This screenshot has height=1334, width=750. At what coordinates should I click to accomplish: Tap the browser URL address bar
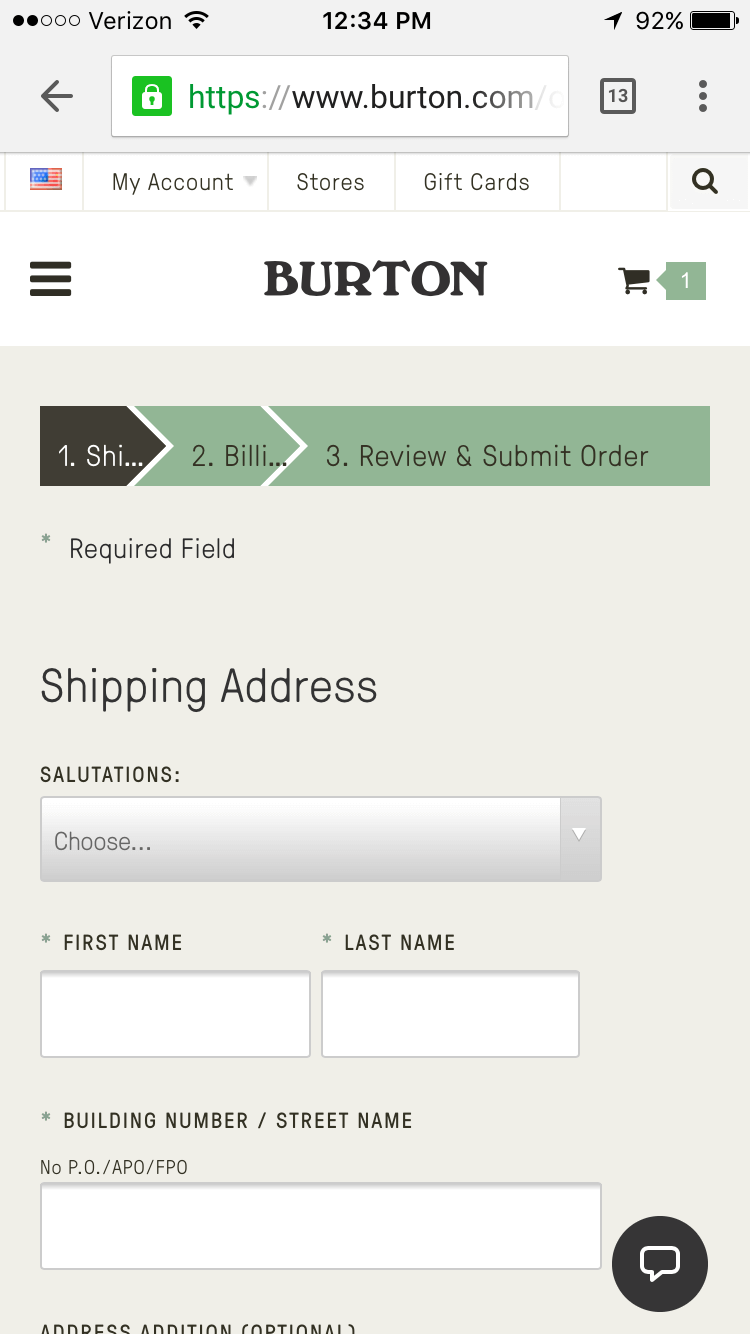(x=340, y=96)
